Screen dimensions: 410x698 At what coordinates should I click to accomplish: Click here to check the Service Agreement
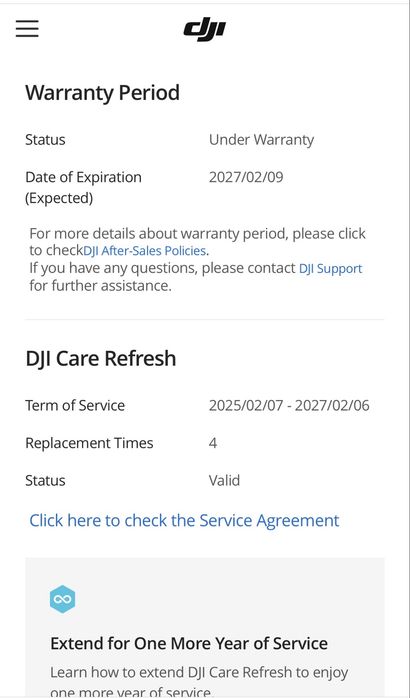point(184,520)
